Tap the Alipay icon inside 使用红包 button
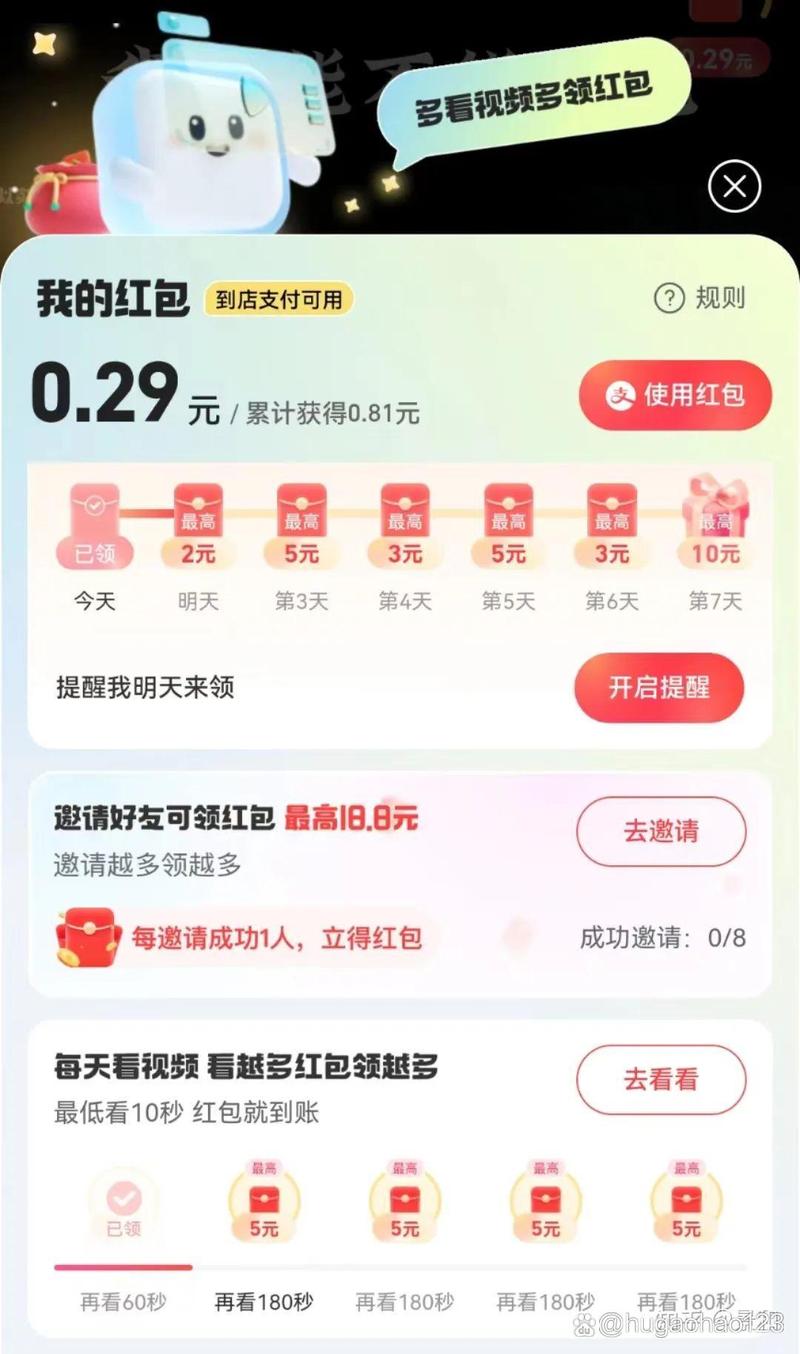This screenshot has width=800, height=1354. click(x=621, y=395)
